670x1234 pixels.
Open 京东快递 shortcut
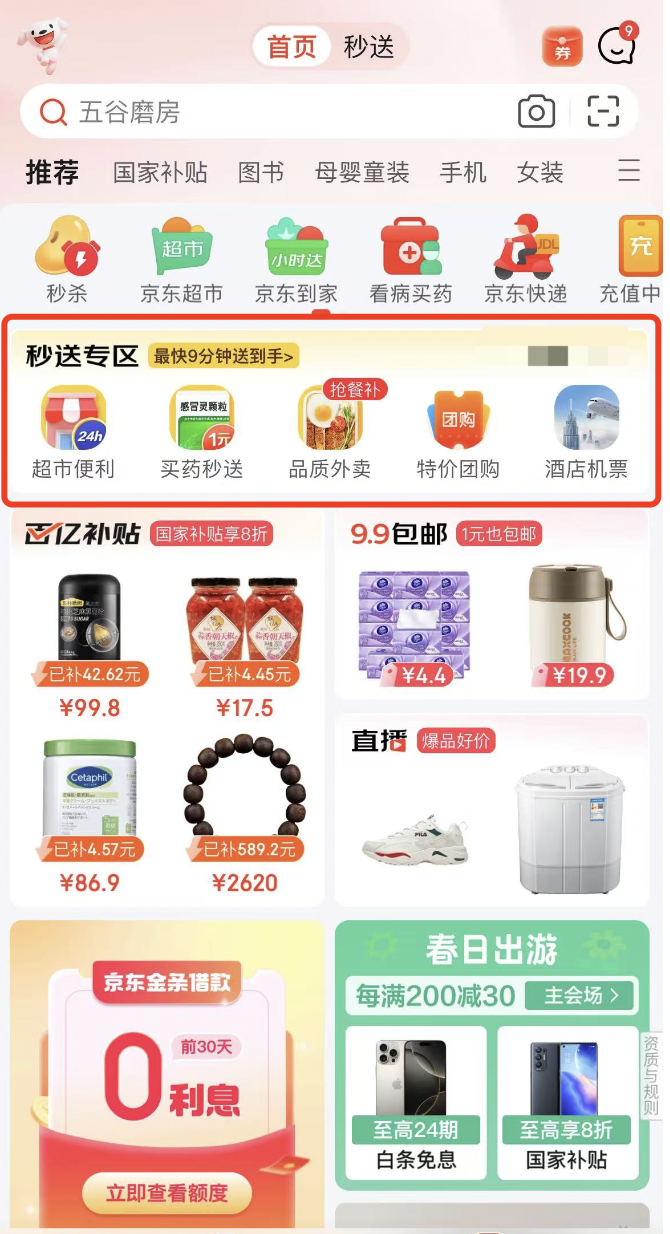pyautogui.click(x=526, y=260)
